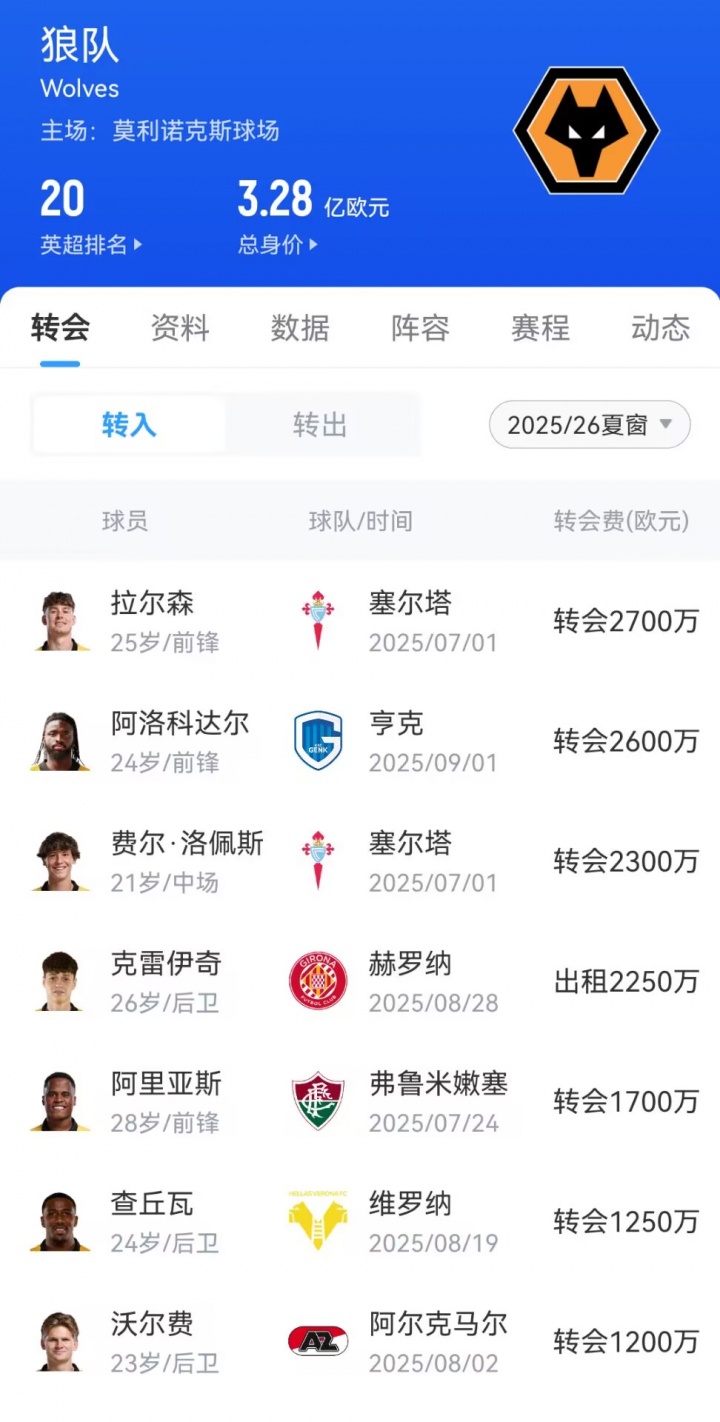Open player 拉尔森's transfer row

[x=360, y=621]
